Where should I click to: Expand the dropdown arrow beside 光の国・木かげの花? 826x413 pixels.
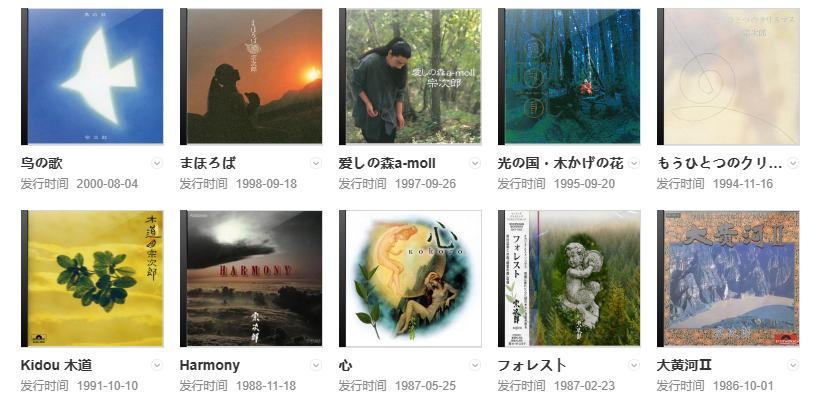(x=634, y=163)
